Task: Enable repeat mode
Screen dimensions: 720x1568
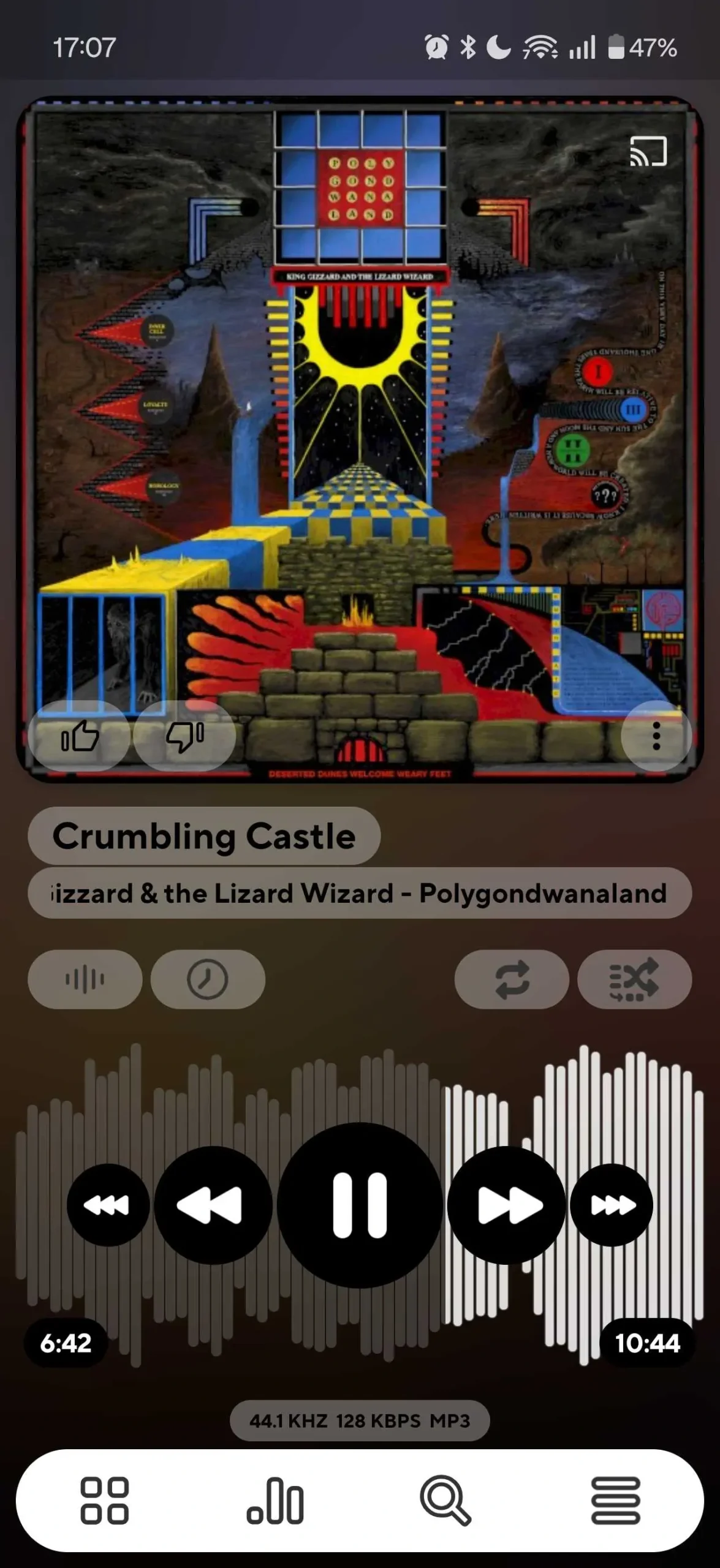Action: [x=510, y=979]
